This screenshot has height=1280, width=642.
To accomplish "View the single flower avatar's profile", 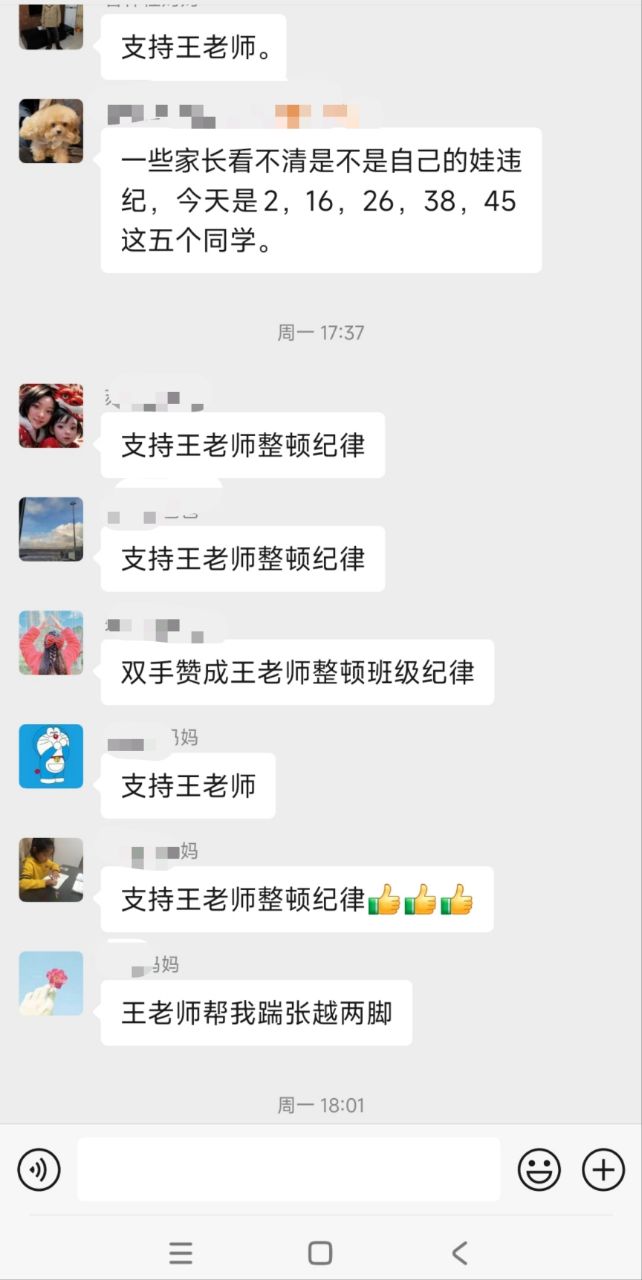I will 51,983.
